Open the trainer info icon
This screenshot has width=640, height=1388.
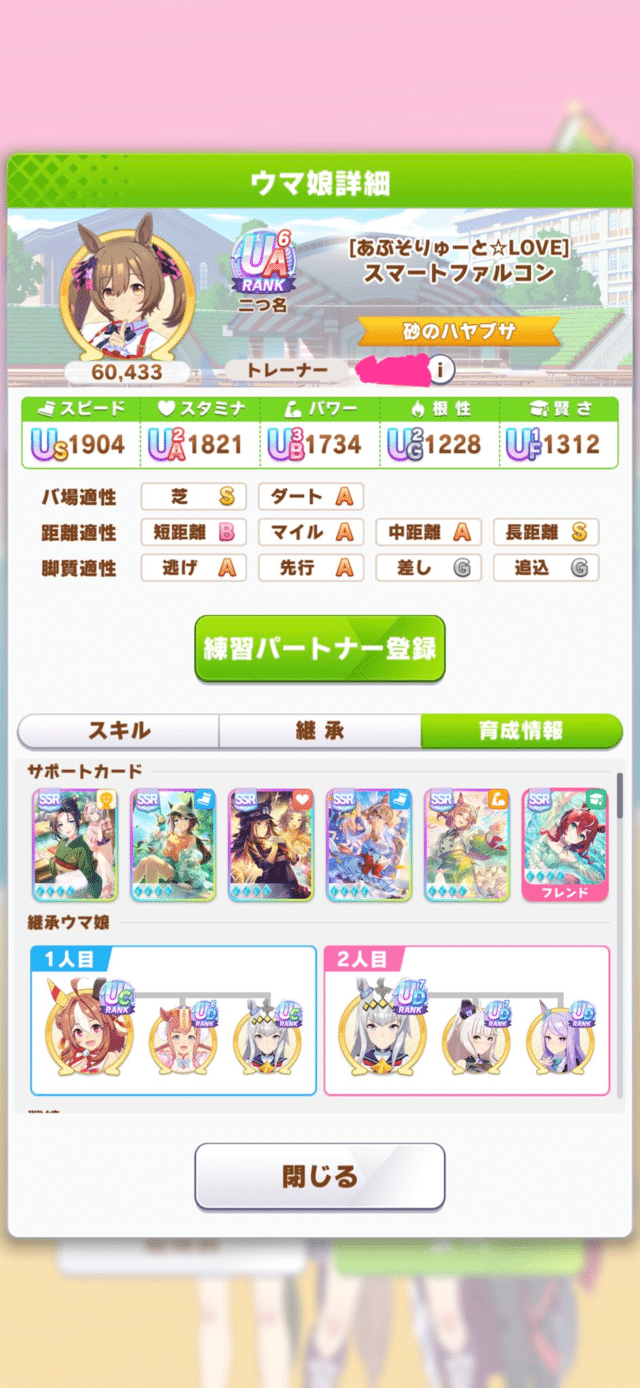click(x=441, y=370)
